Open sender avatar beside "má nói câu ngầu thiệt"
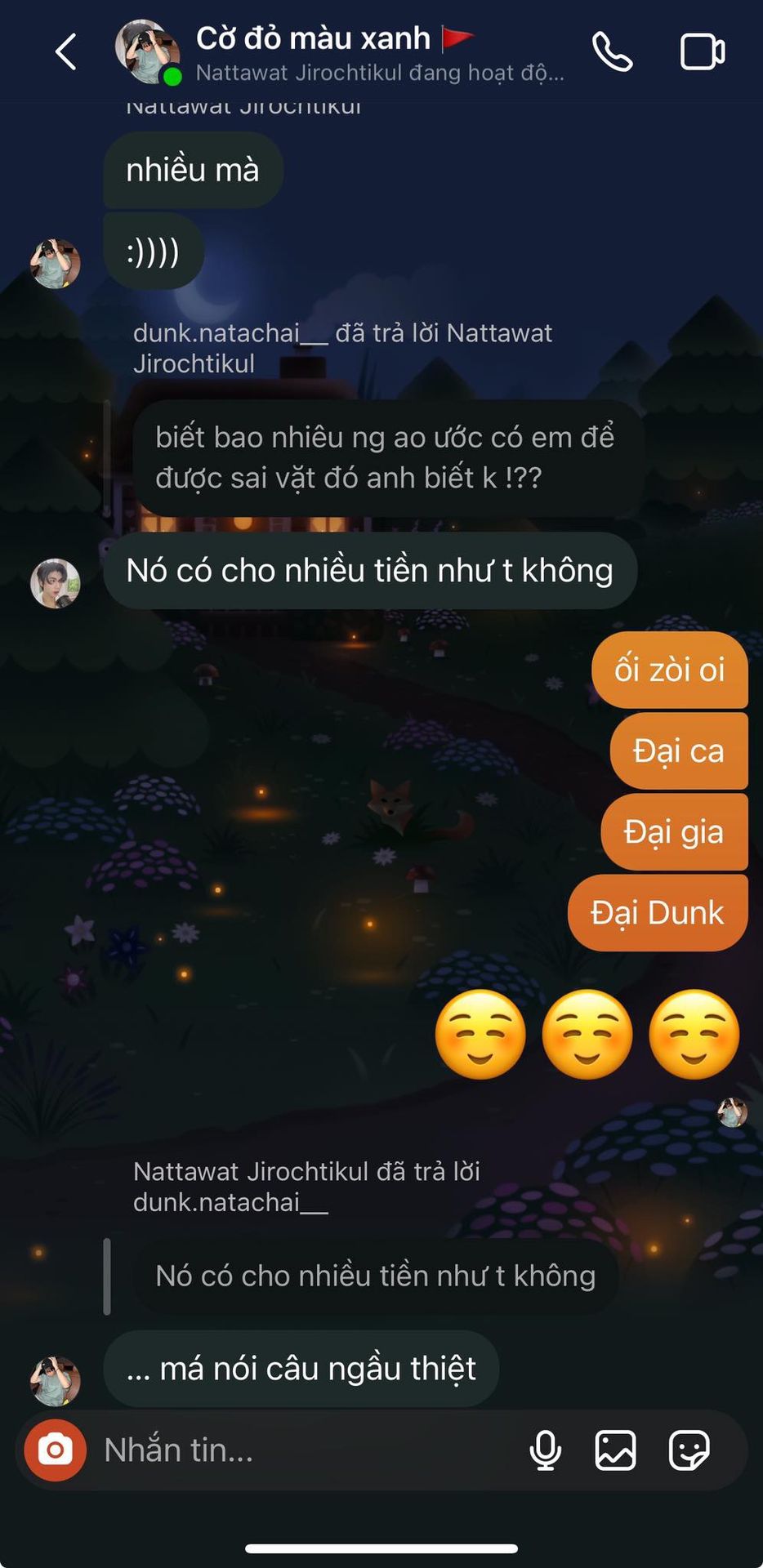The image size is (763, 1568). click(x=55, y=1381)
